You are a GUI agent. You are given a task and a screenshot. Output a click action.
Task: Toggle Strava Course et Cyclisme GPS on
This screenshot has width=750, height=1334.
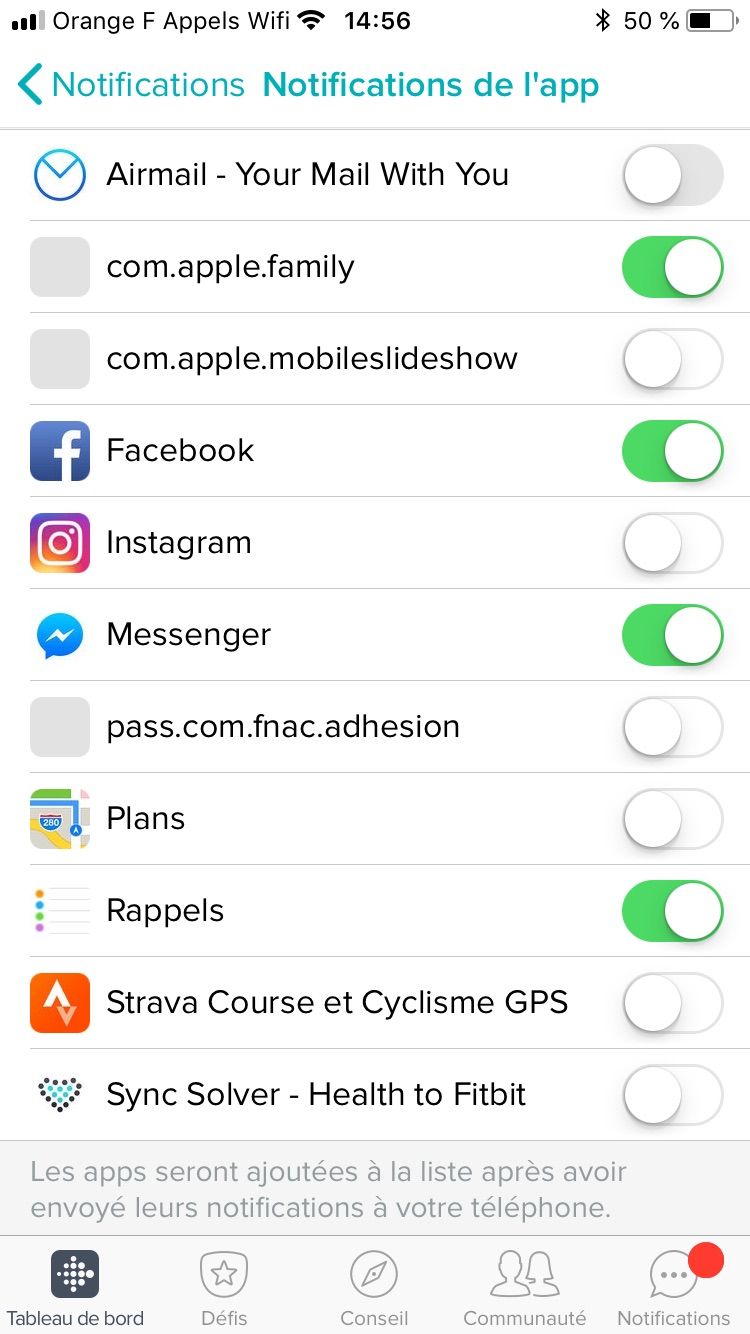[x=672, y=1003]
